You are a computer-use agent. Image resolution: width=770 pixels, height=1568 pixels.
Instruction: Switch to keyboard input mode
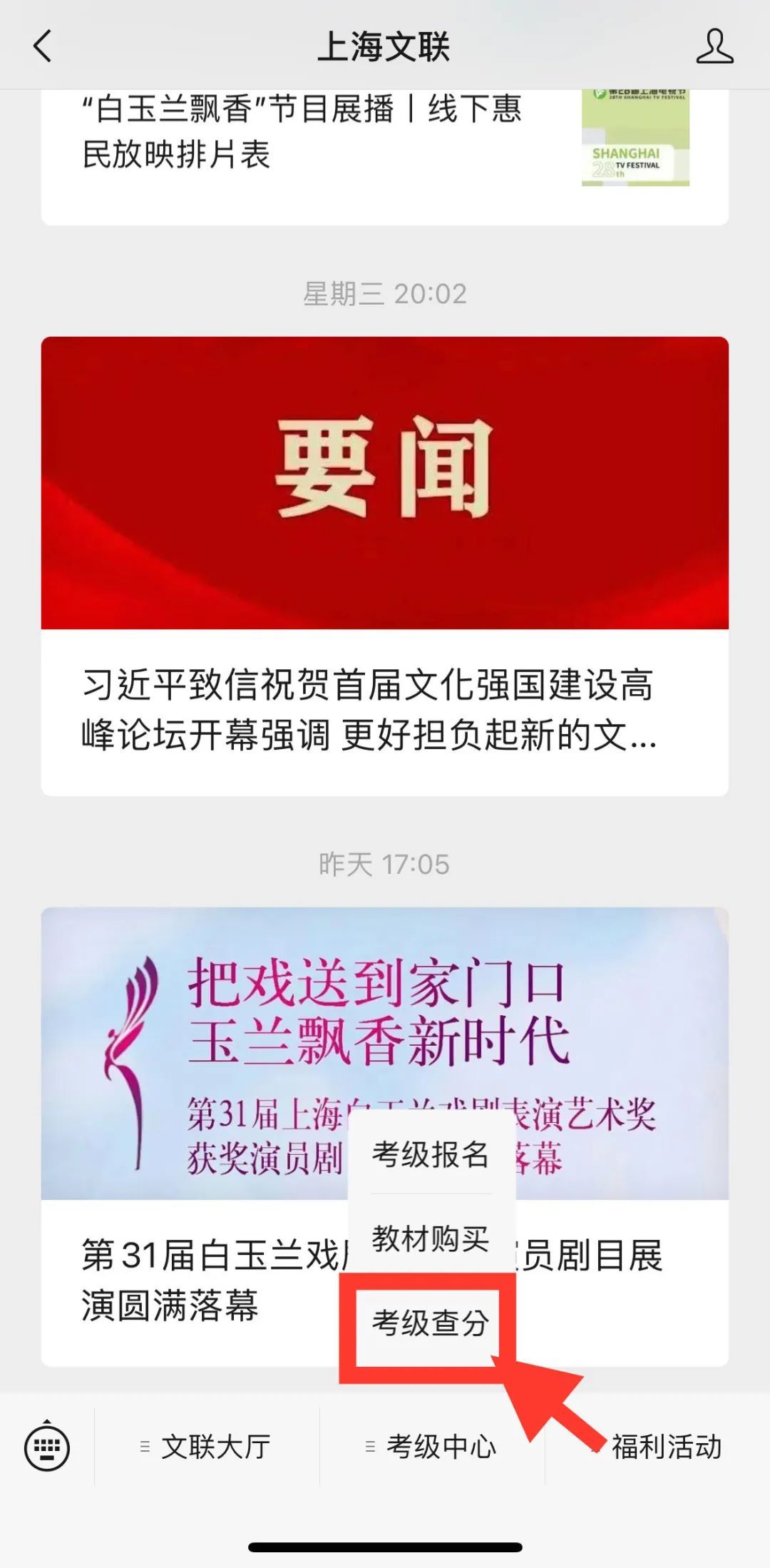(x=47, y=1447)
